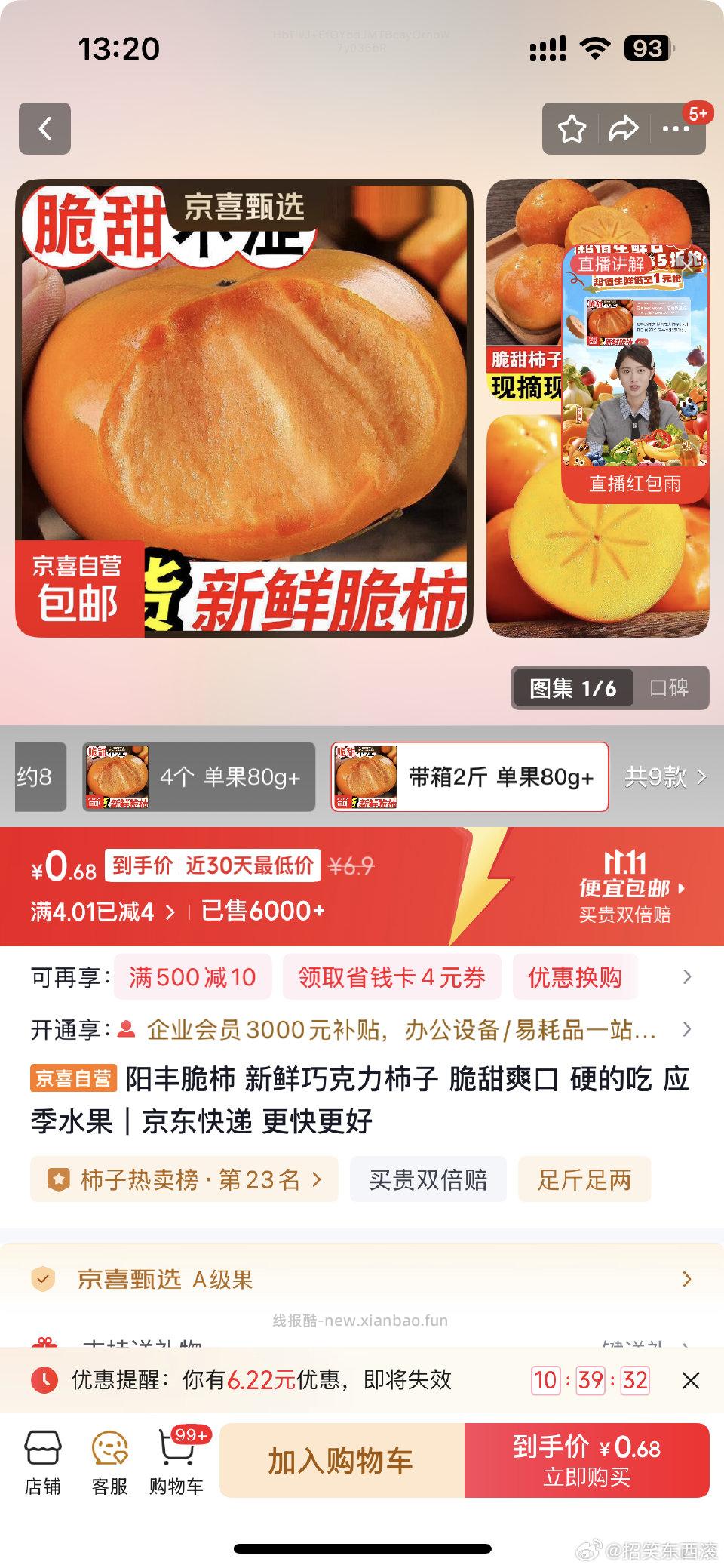Enable the 优惠换购 trade-in option
Viewport: 724px width, 1568px height.
[x=575, y=977]
